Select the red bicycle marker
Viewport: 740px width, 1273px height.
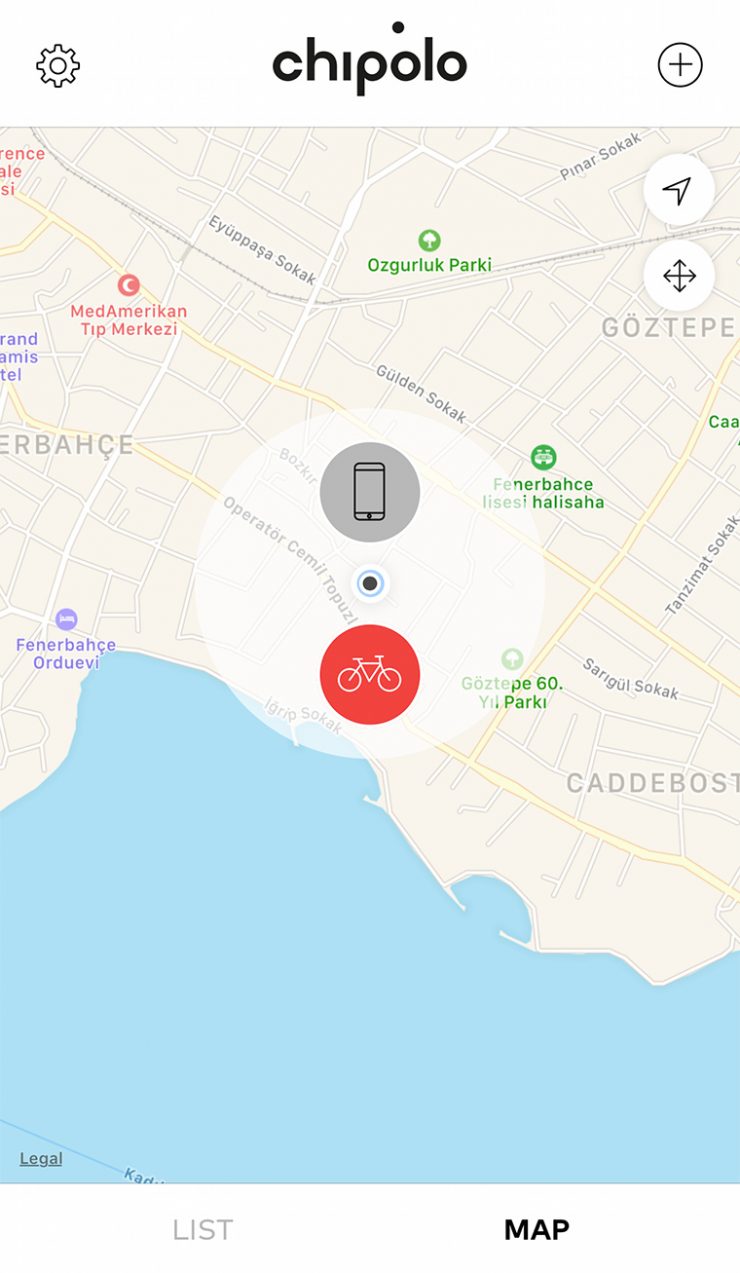tap(370, 675)
